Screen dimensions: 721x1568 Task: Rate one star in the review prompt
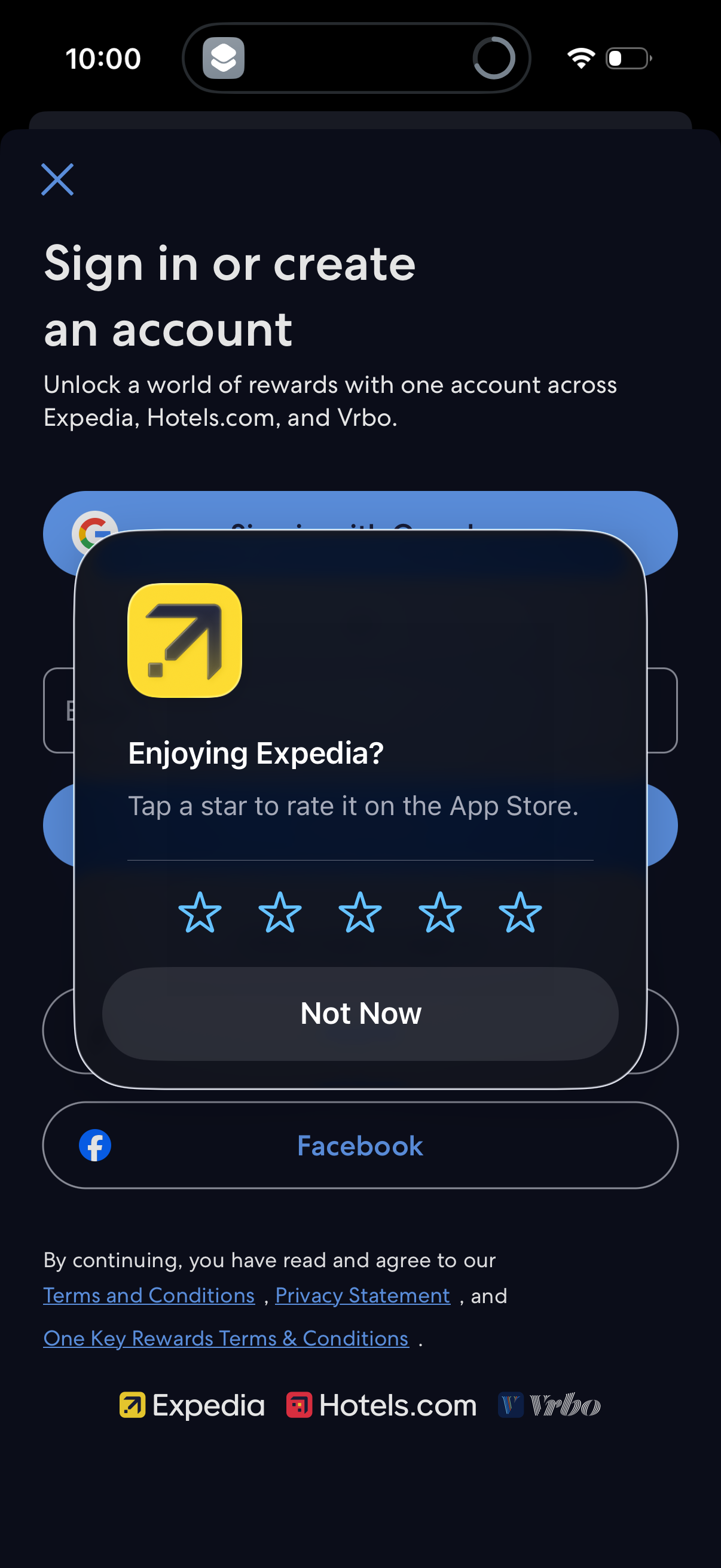tap(201, 913)
